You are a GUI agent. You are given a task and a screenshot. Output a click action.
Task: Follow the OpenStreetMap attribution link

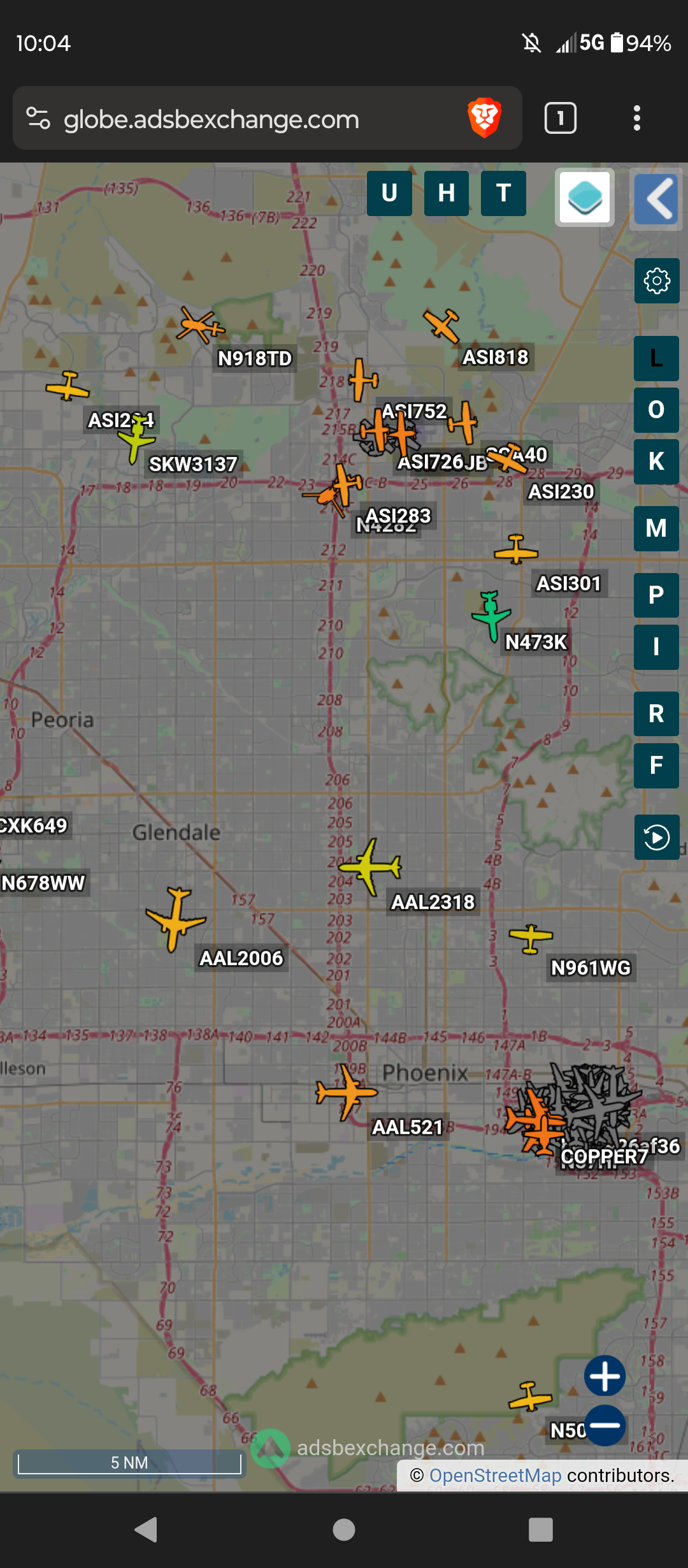(495, 1476)
